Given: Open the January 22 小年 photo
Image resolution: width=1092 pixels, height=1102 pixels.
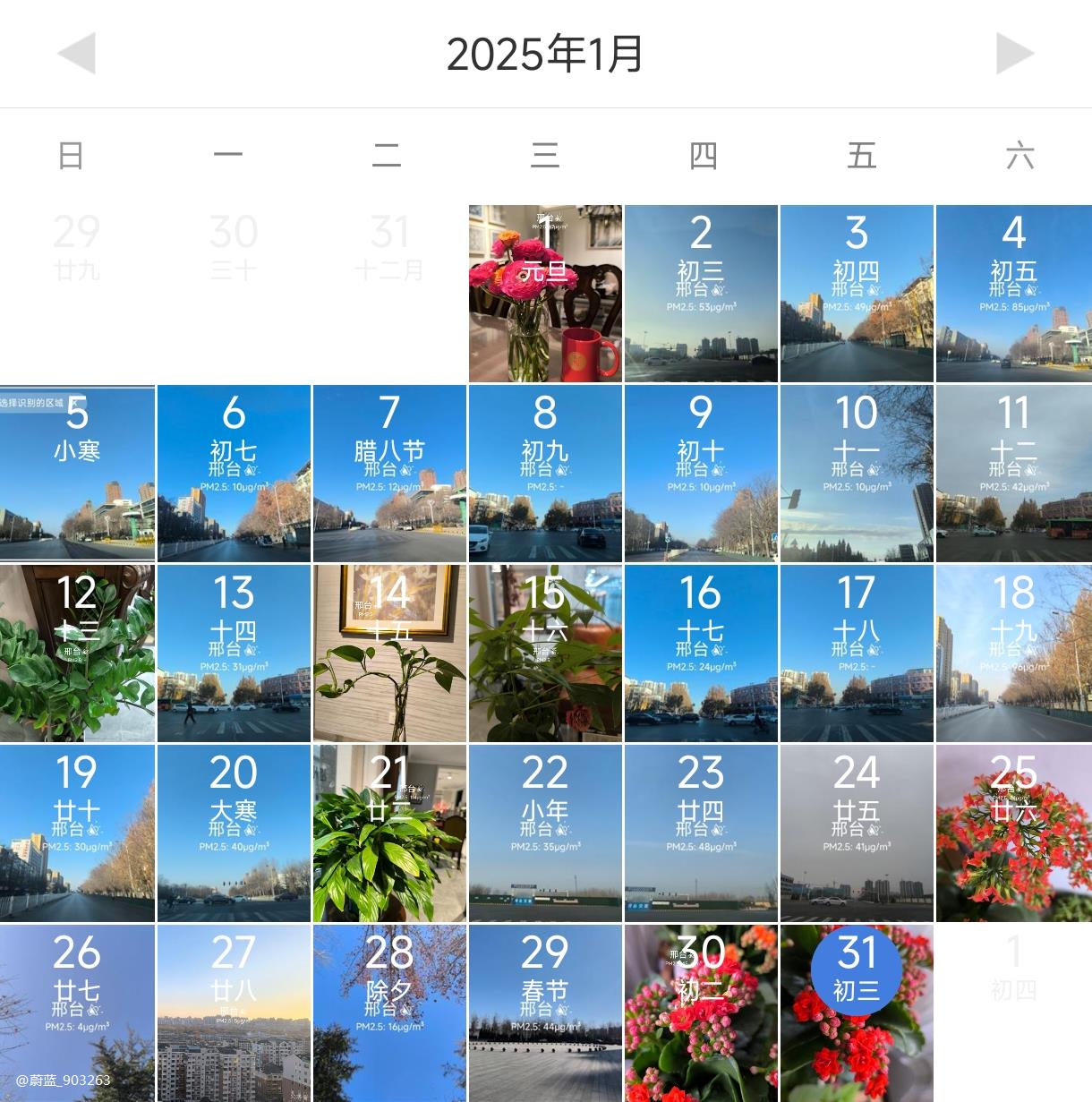Looking at the screenshot, I should click(x=545, y=833).
